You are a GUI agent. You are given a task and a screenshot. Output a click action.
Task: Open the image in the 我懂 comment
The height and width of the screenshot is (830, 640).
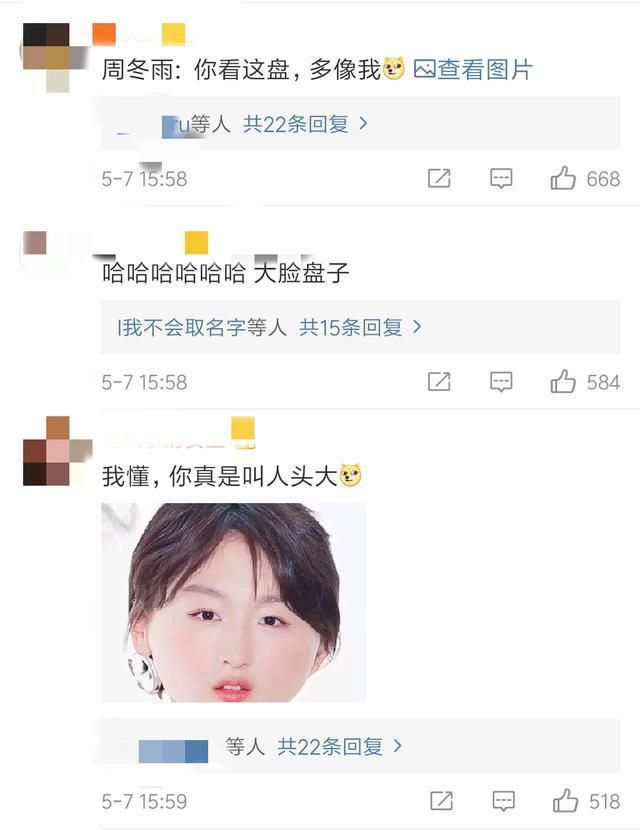pos(233,601)
